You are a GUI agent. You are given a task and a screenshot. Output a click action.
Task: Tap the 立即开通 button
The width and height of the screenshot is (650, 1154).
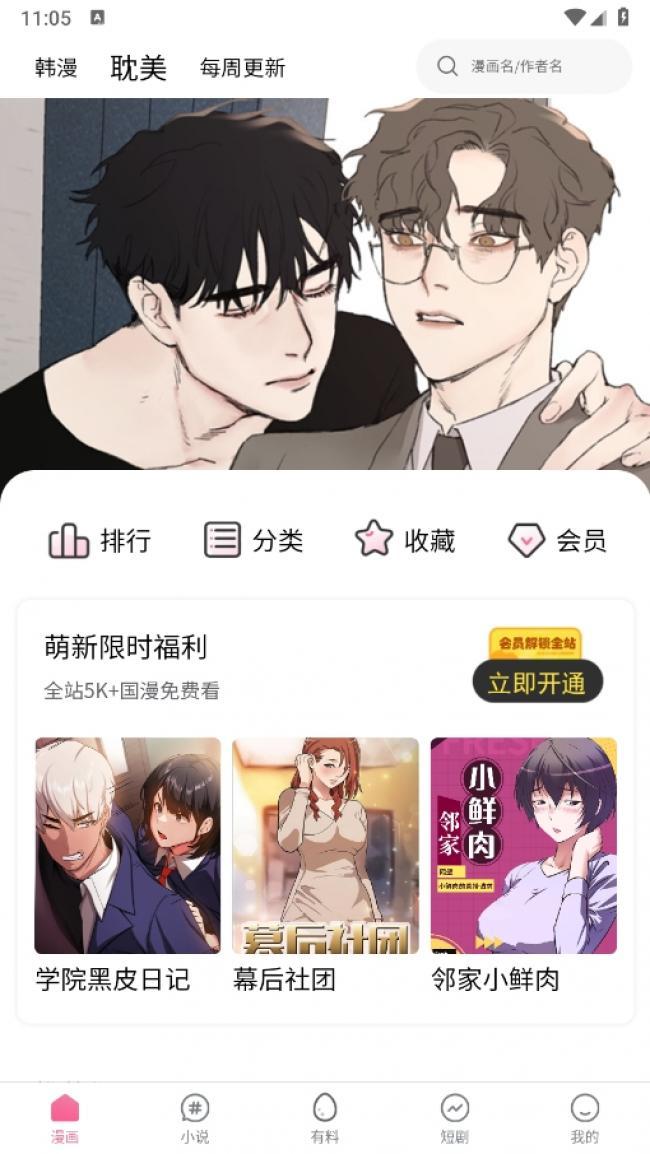[x=537, y=683]
